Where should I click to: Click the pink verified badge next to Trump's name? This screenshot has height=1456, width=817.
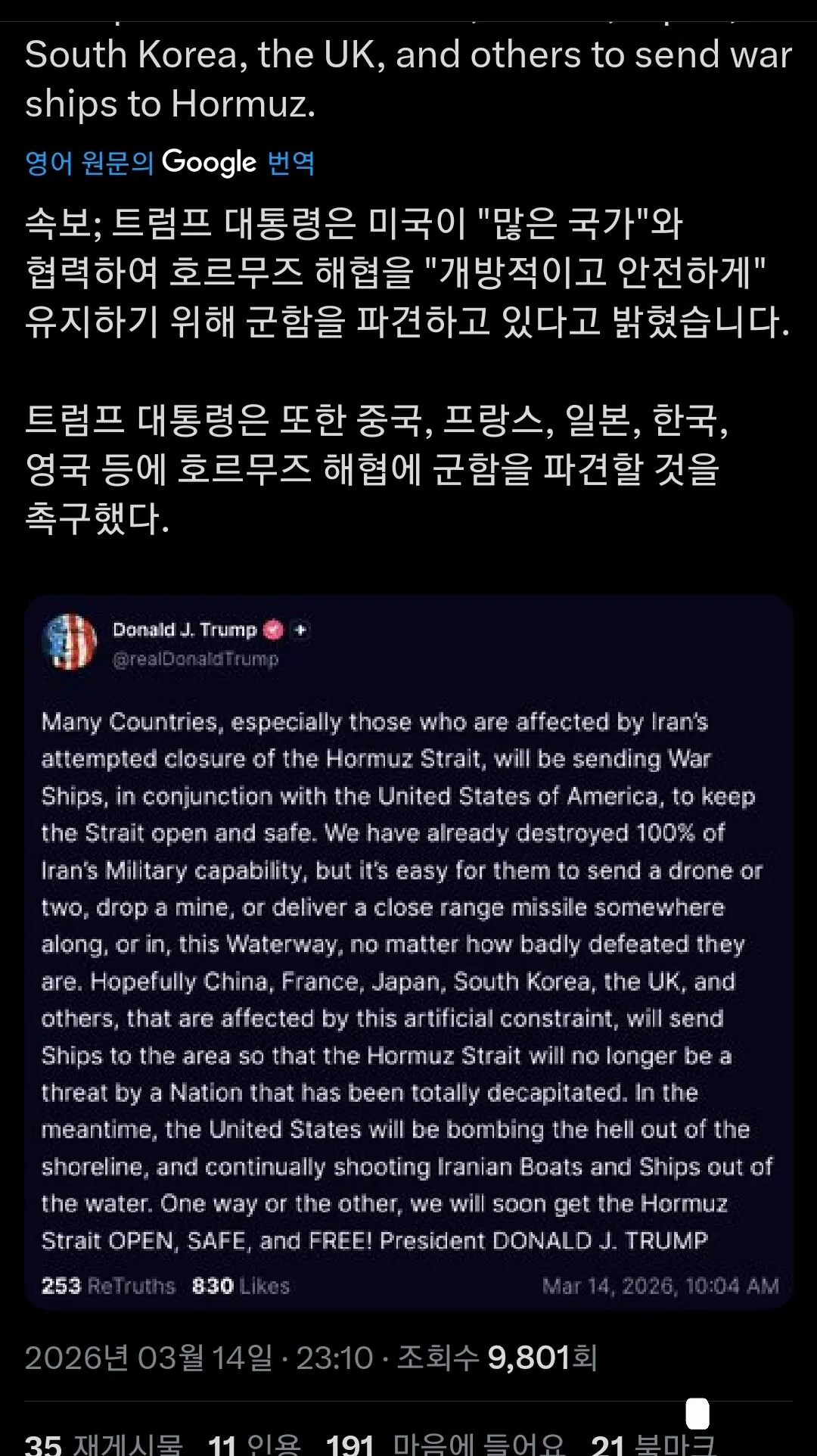pos(272,629)
